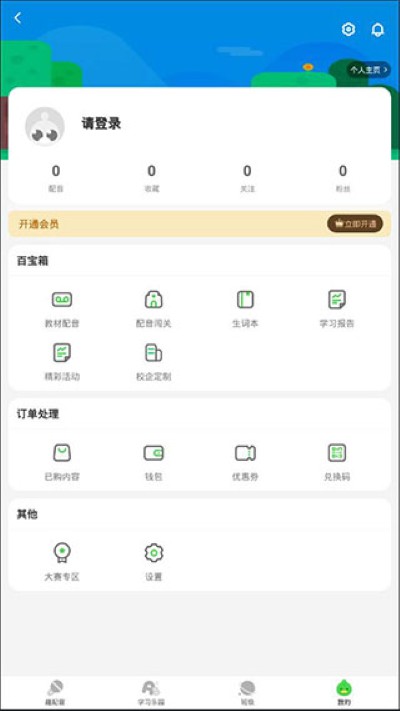Image resolution: width=400 pixels, height=711 pixels.
Task: Open 钱包 wallet
Action: point(154,462)
